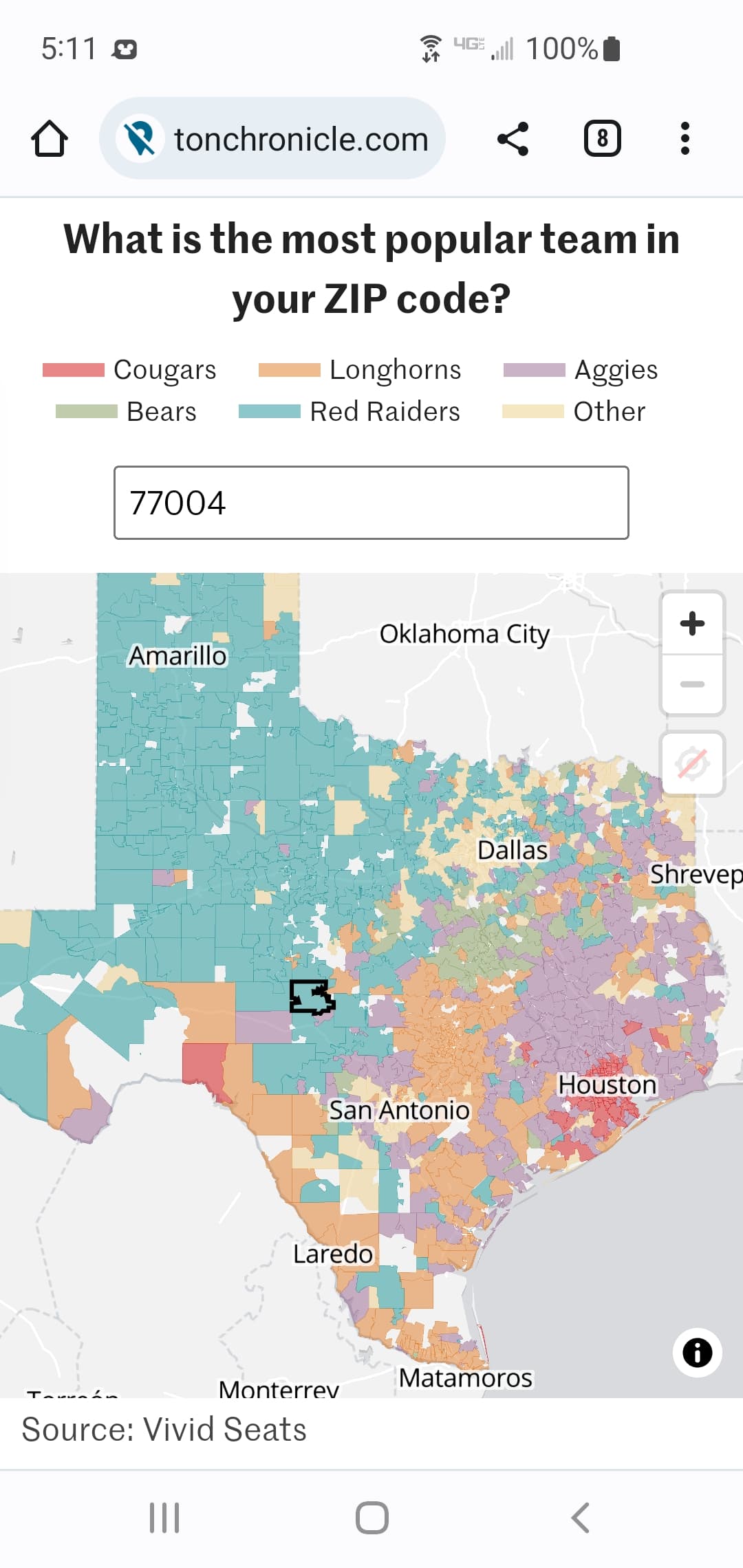The height and width of the screenshot is (1568, 743).
Task: Open recent apps from navigation bar
Action: pos(164,1517)
